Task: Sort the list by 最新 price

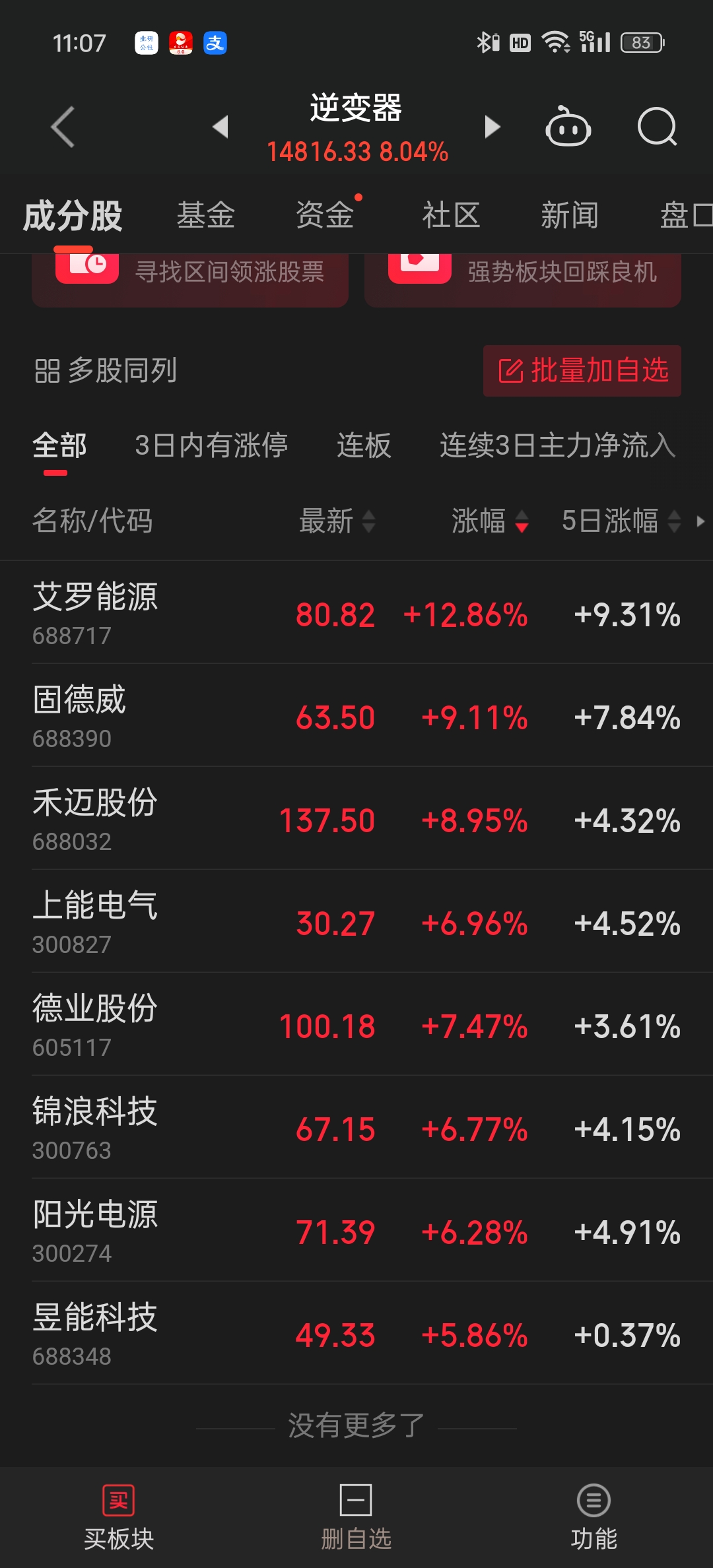Action: point(337,521)
